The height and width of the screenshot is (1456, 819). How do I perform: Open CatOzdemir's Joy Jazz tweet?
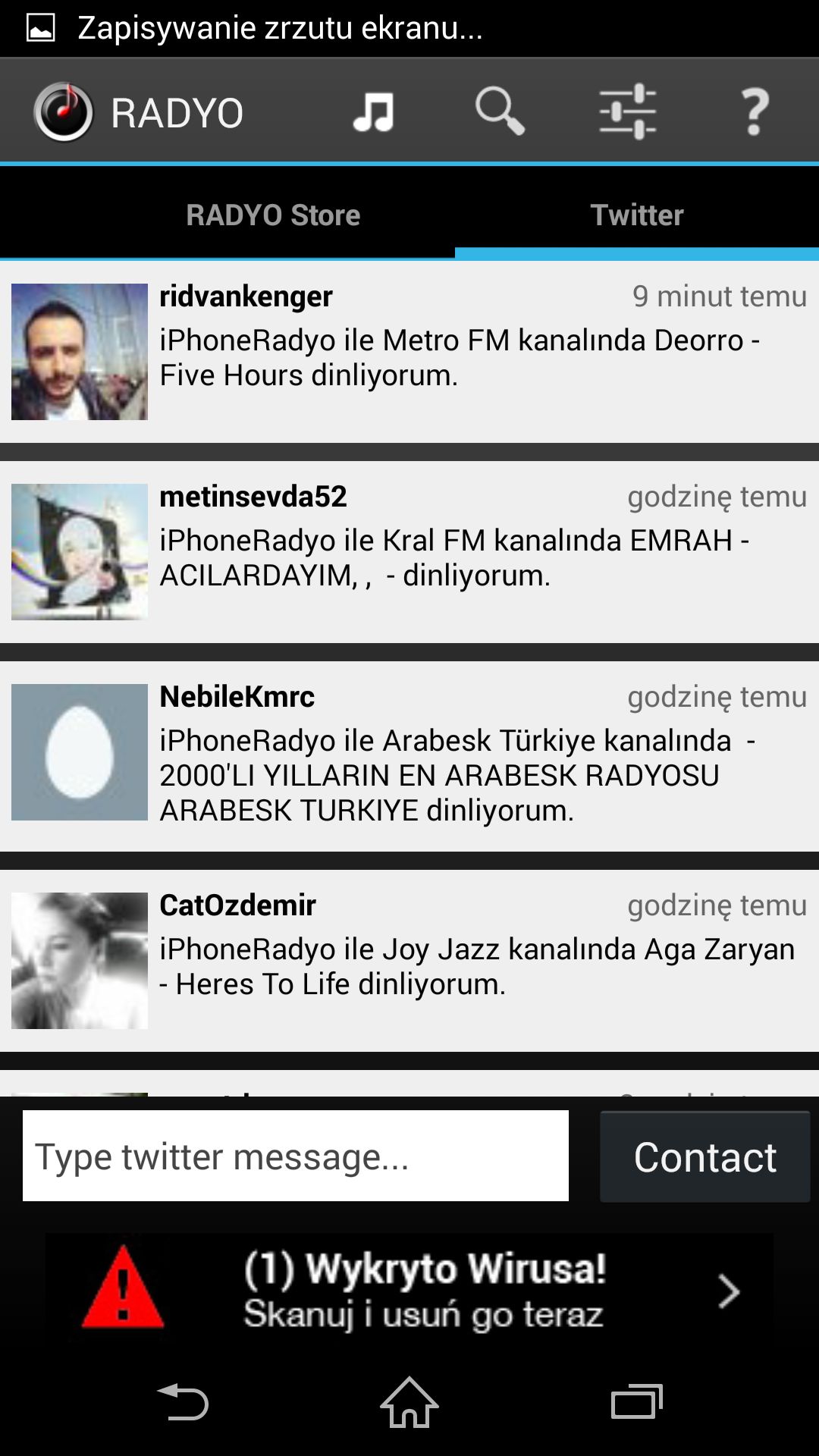(x=409, y=960)
